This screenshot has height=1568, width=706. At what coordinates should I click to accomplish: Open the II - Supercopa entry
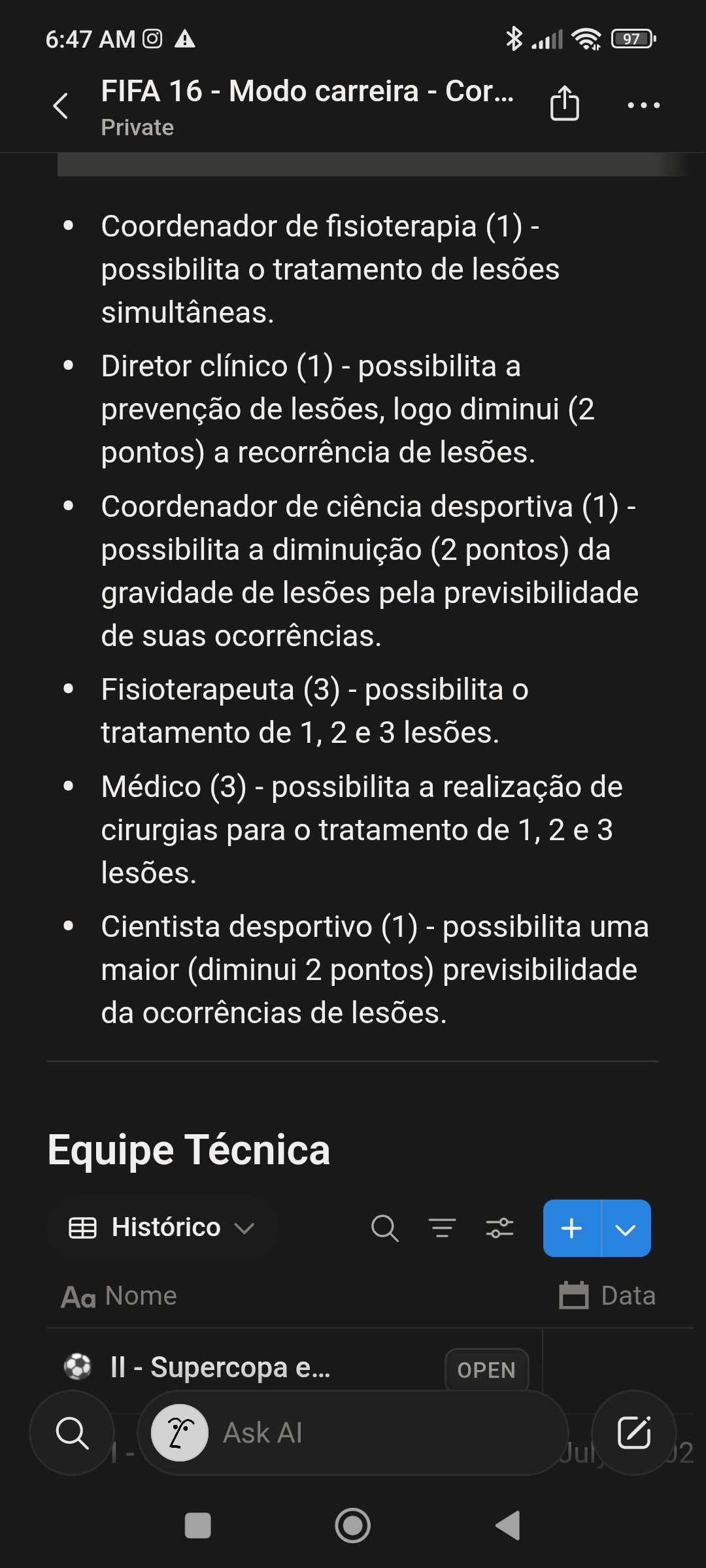coord(220,1367)
